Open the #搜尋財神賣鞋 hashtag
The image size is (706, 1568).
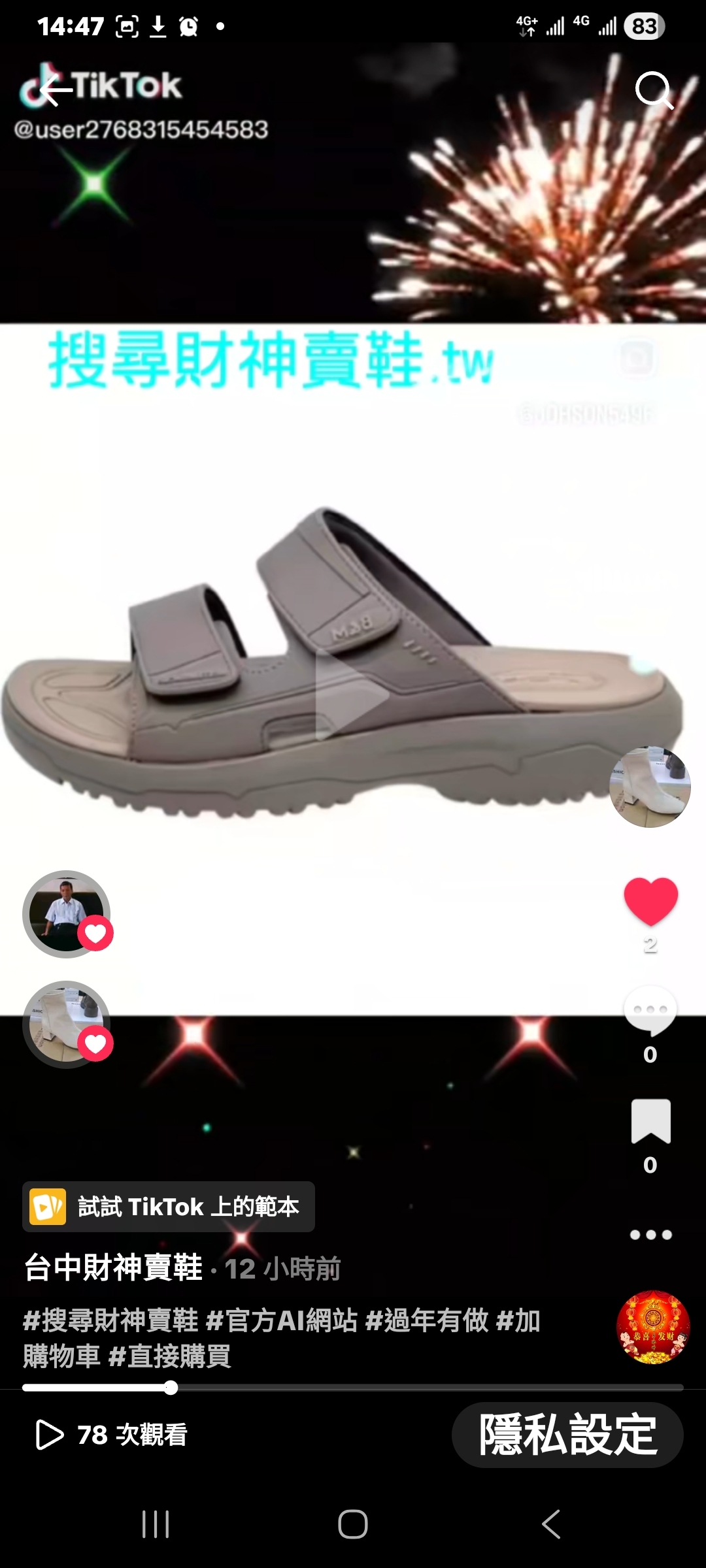(x=110, y=1320)
